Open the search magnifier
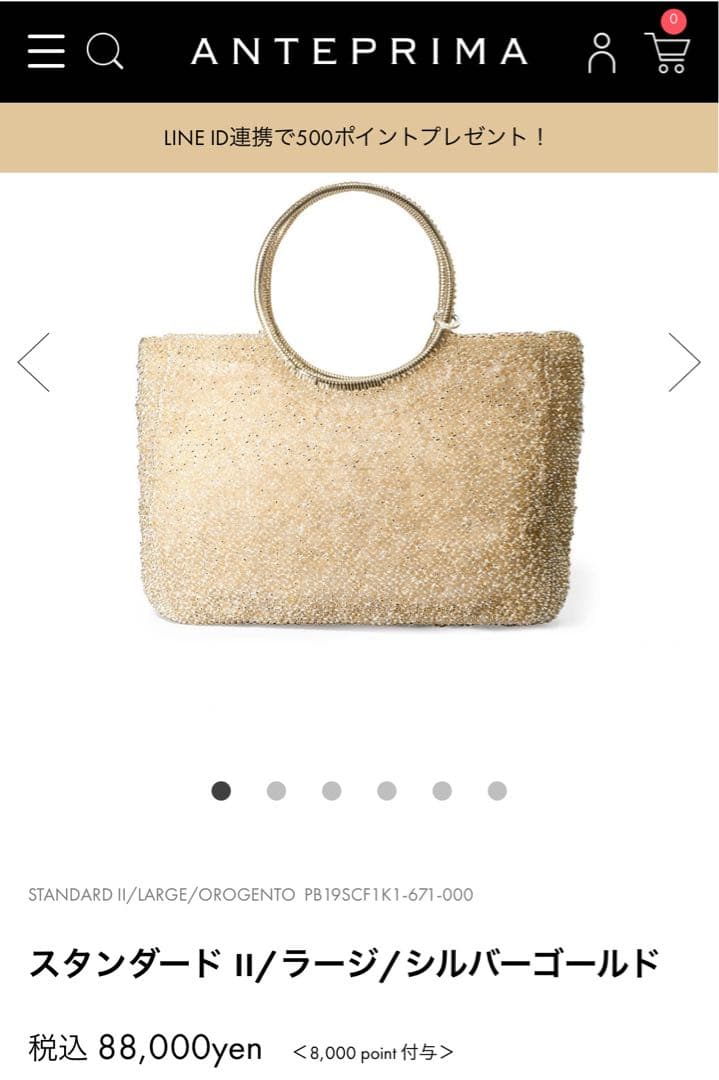Screen dimensions: 719x1080 (104, 51)
